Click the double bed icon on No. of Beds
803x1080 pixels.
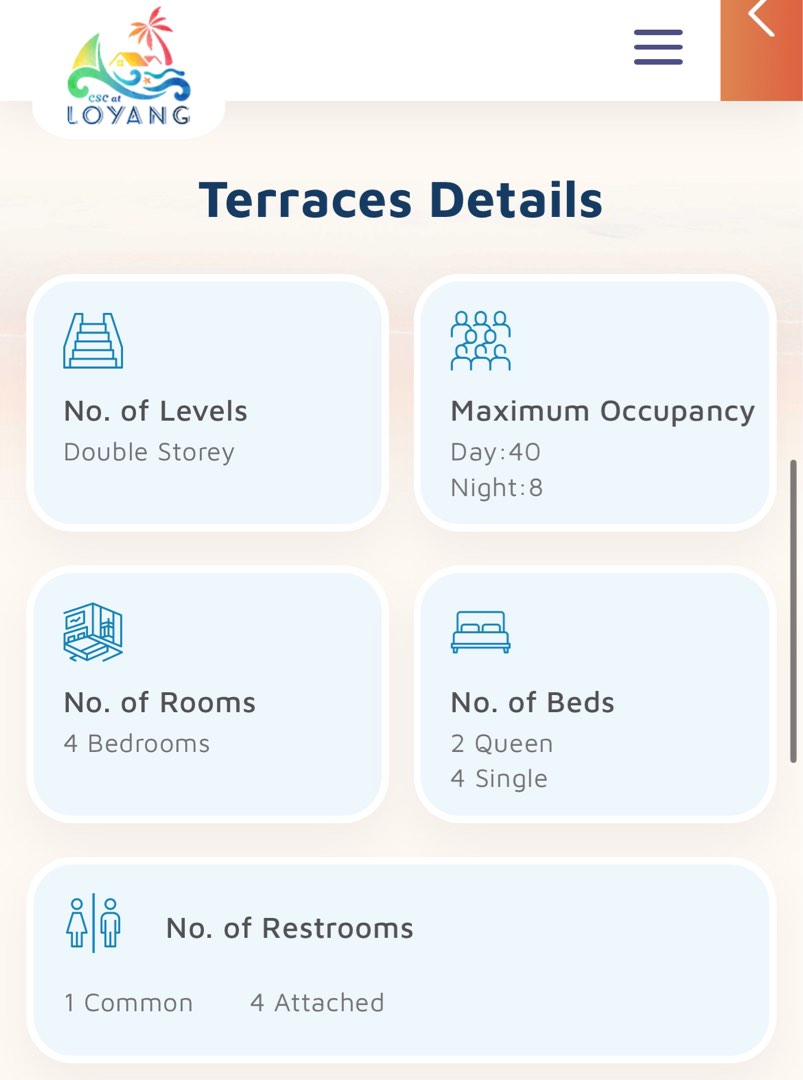tap(480, 630)
